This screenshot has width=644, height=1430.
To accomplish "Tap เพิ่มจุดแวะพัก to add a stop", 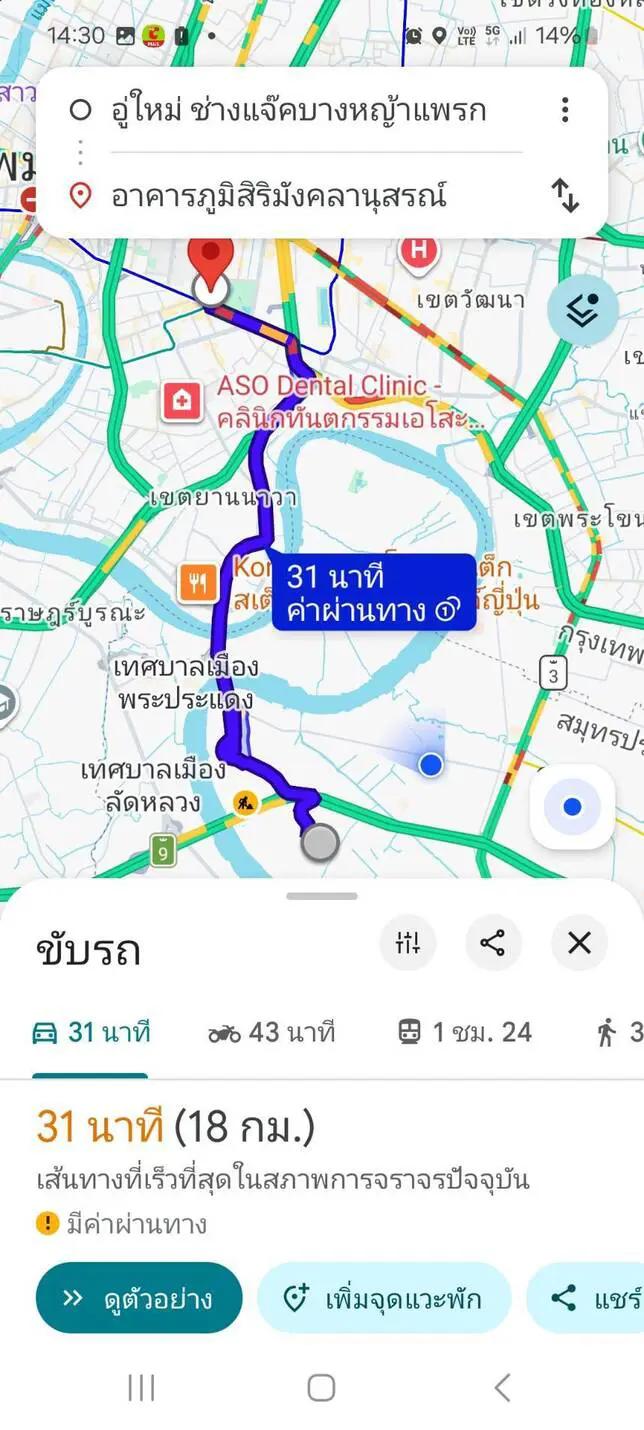I will [x=384, y=1298].
